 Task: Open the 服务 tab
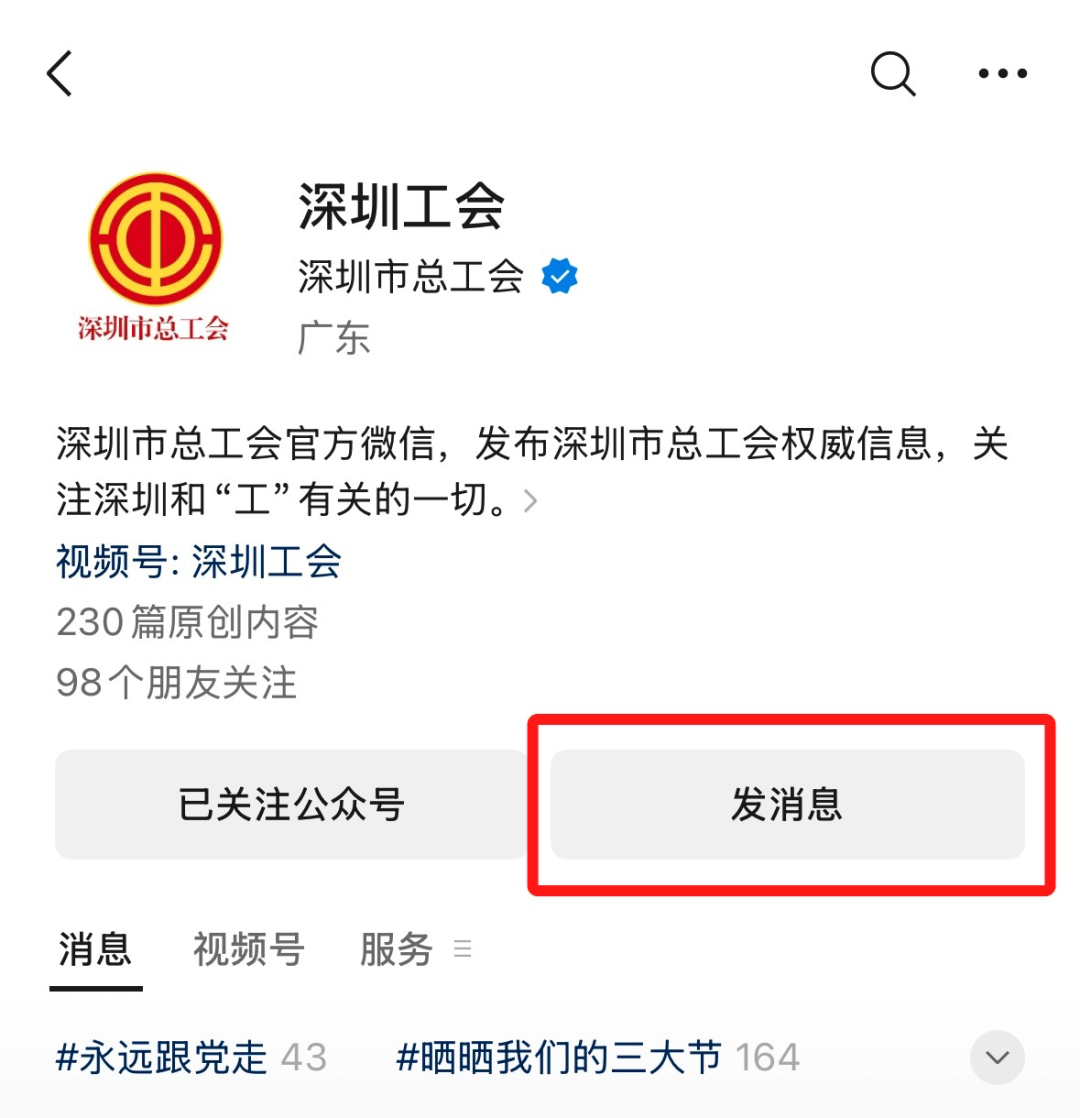(396, 949)
